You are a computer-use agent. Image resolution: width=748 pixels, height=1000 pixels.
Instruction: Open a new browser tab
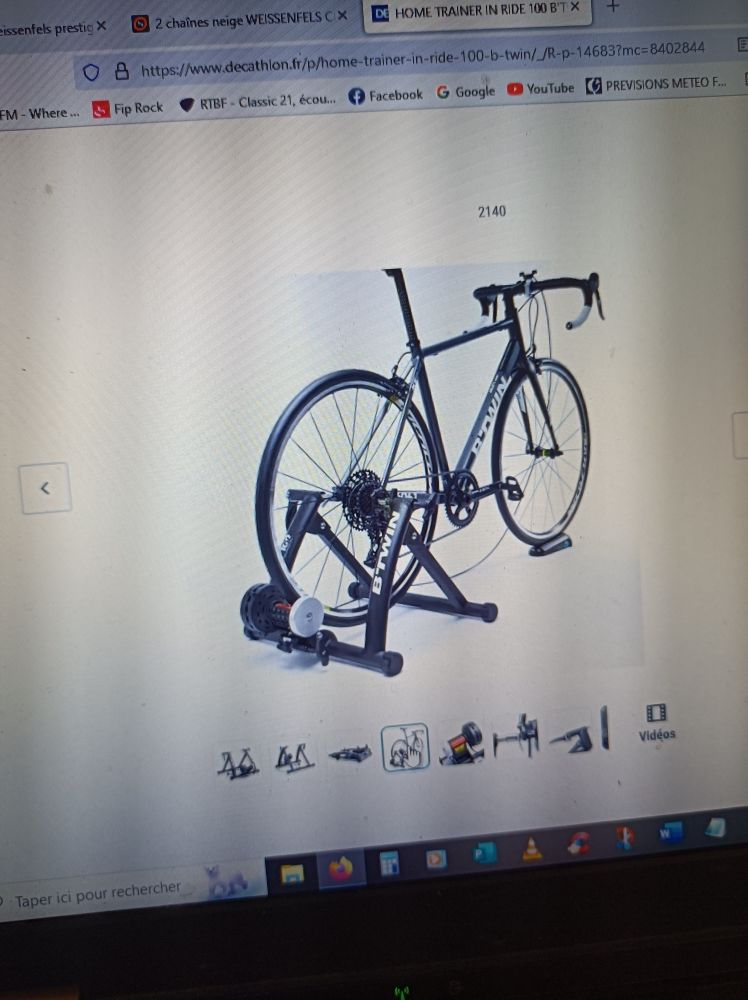click(613, 5)
